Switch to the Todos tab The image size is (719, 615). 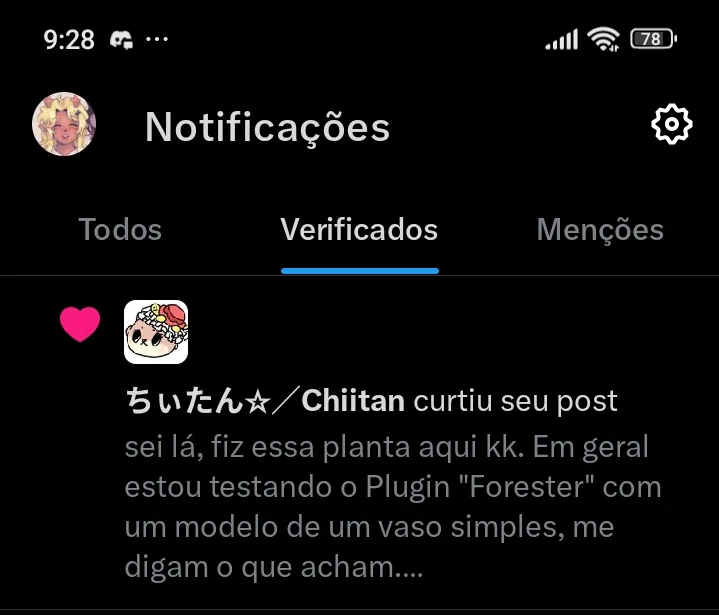pyautogui.click(x=120, y=230)
